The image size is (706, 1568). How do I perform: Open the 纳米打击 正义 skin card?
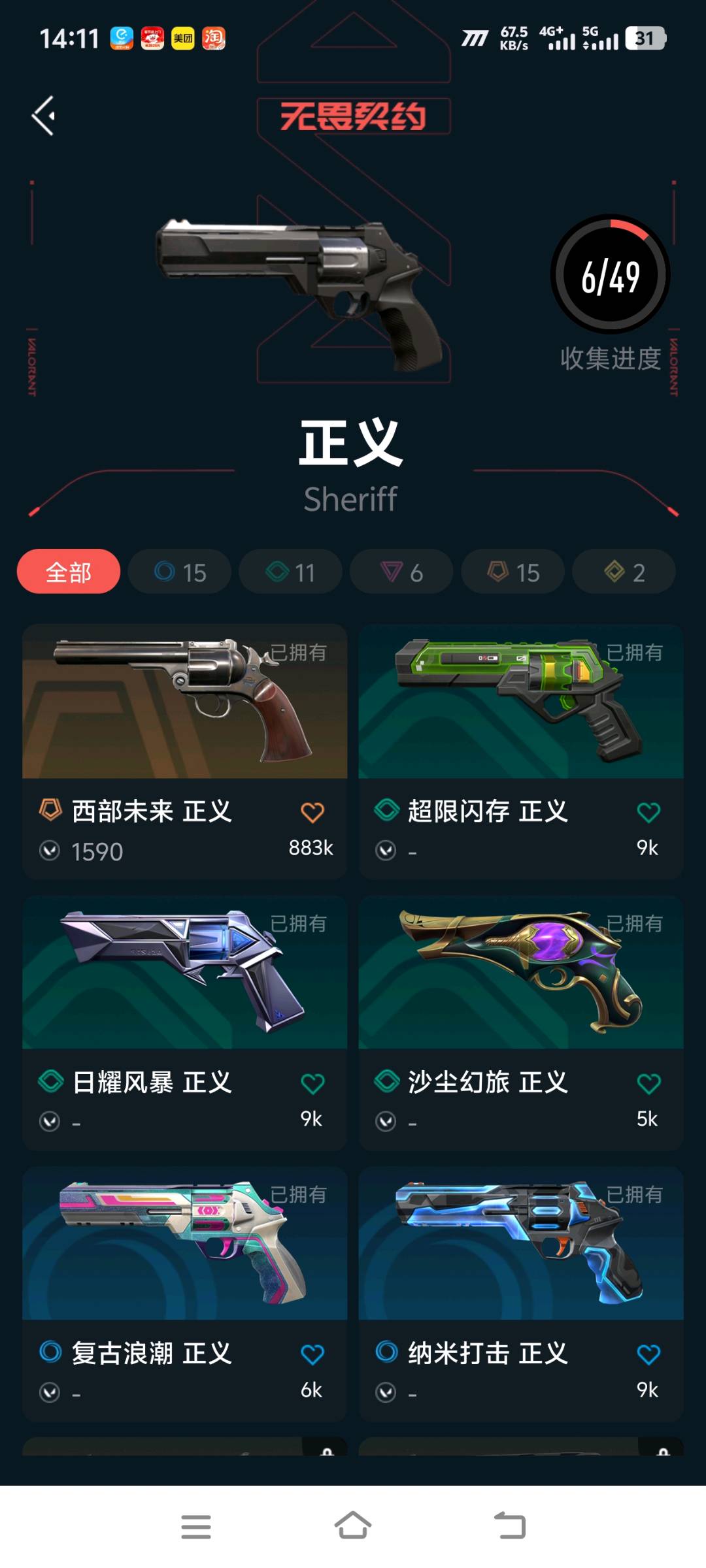[521, 1294]
